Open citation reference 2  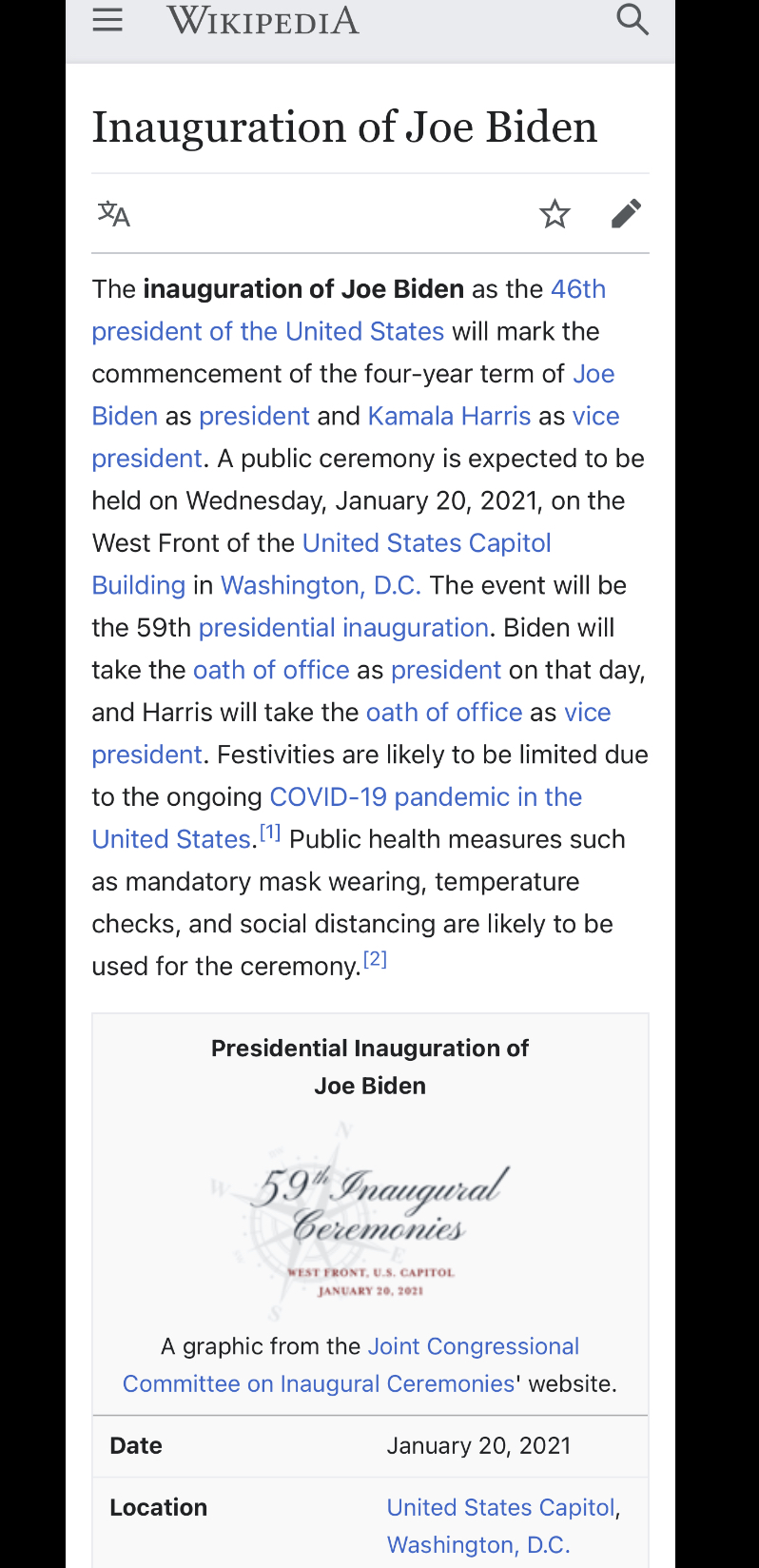[x=376, y=959]
